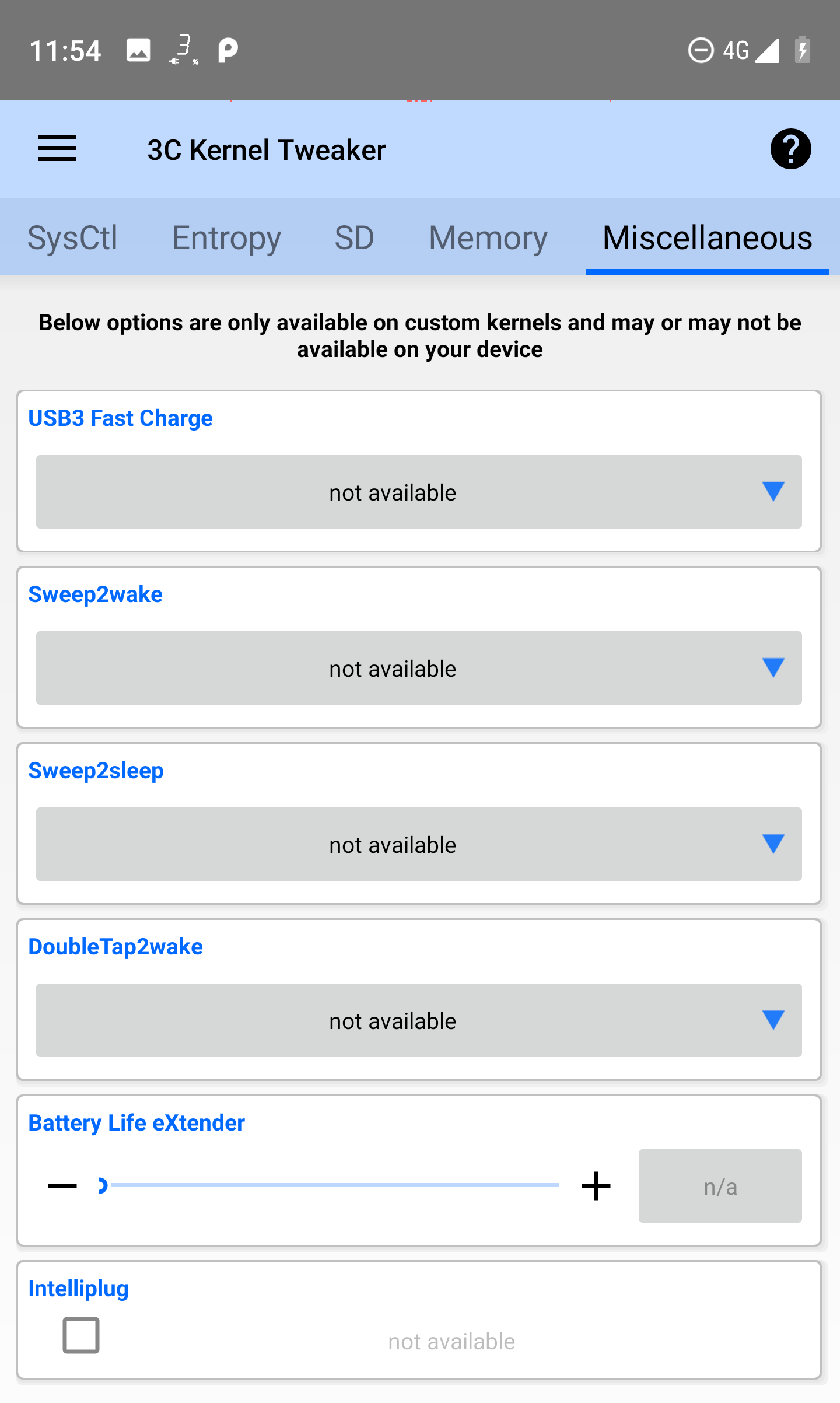Screen dimensions: 840x1403
Task: Tap the battery charging icon in status bar
Action: [x=803, y=50]
